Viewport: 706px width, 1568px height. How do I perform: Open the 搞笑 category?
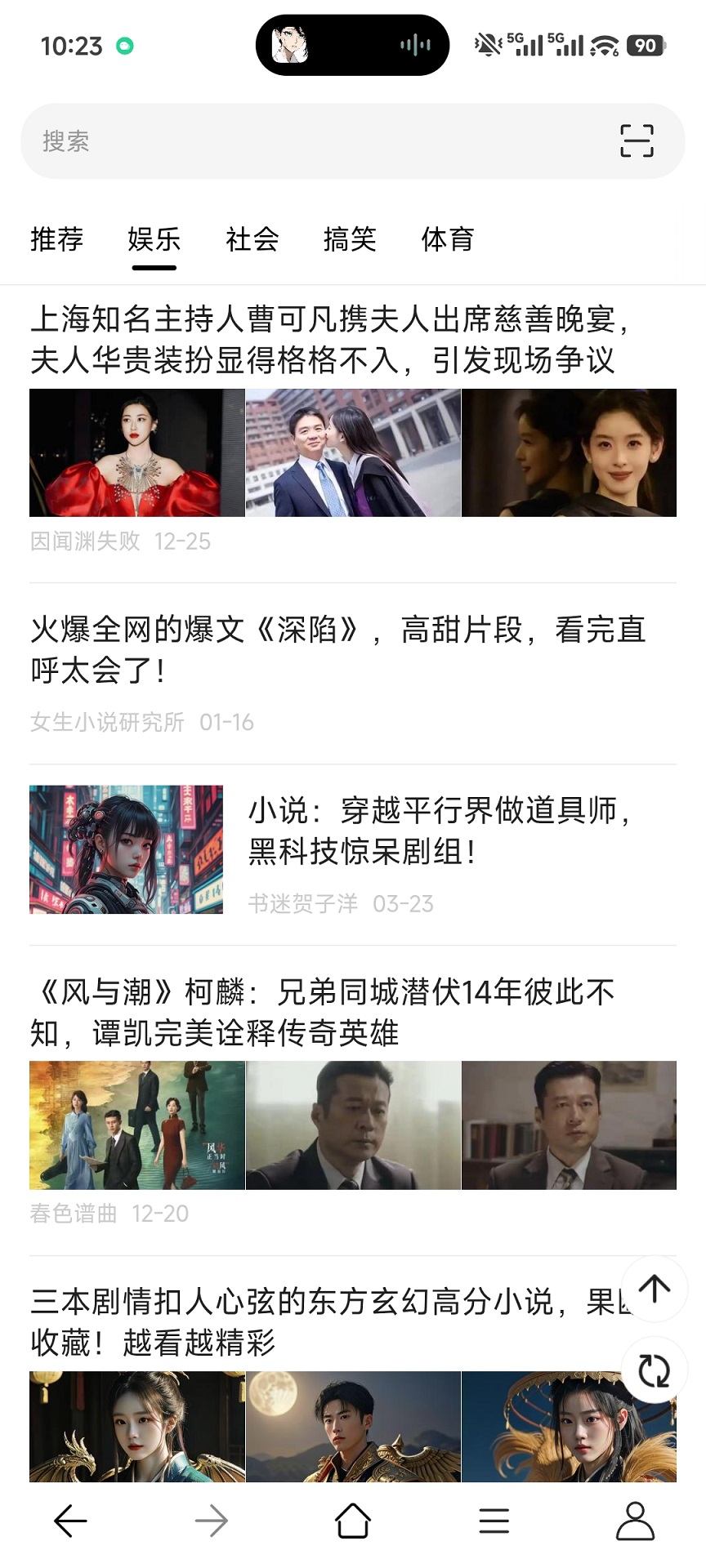pyautogui.click(x=350, y=239)
